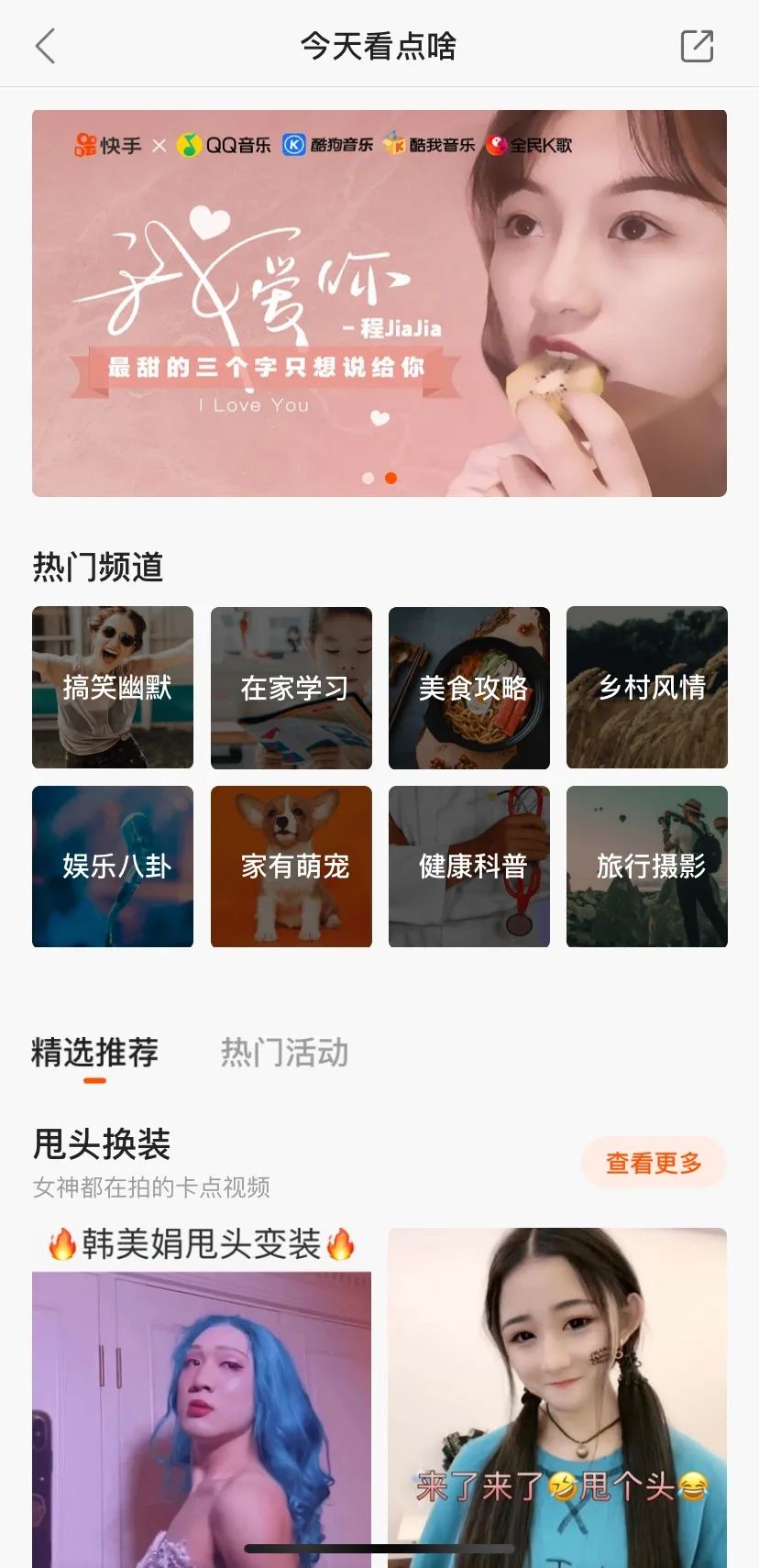Screen dimensions: 759x1568
Task: Go back using the top-left arrow
Action: 46,46
